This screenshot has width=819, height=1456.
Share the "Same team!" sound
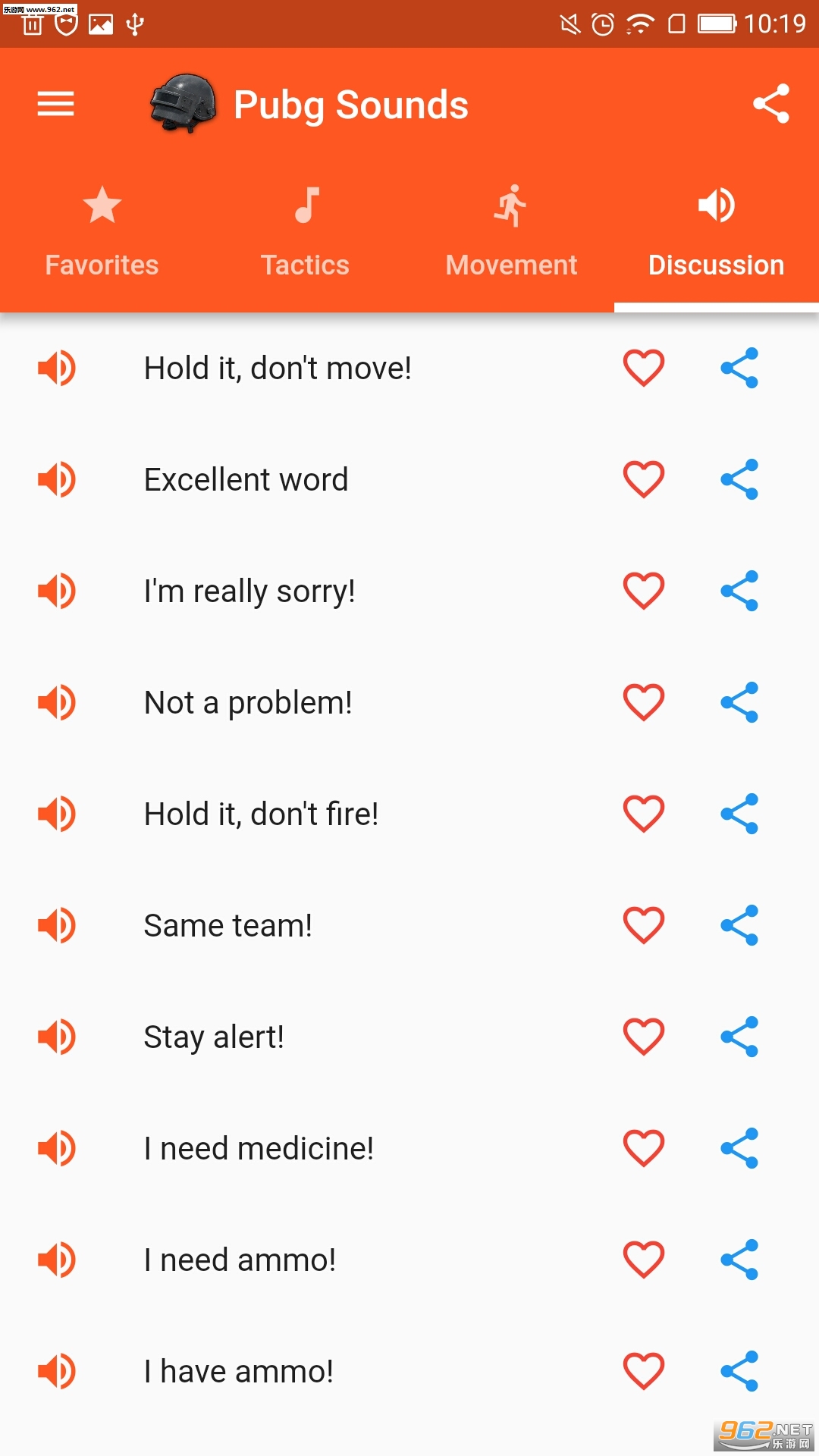(x=739, y=925)
